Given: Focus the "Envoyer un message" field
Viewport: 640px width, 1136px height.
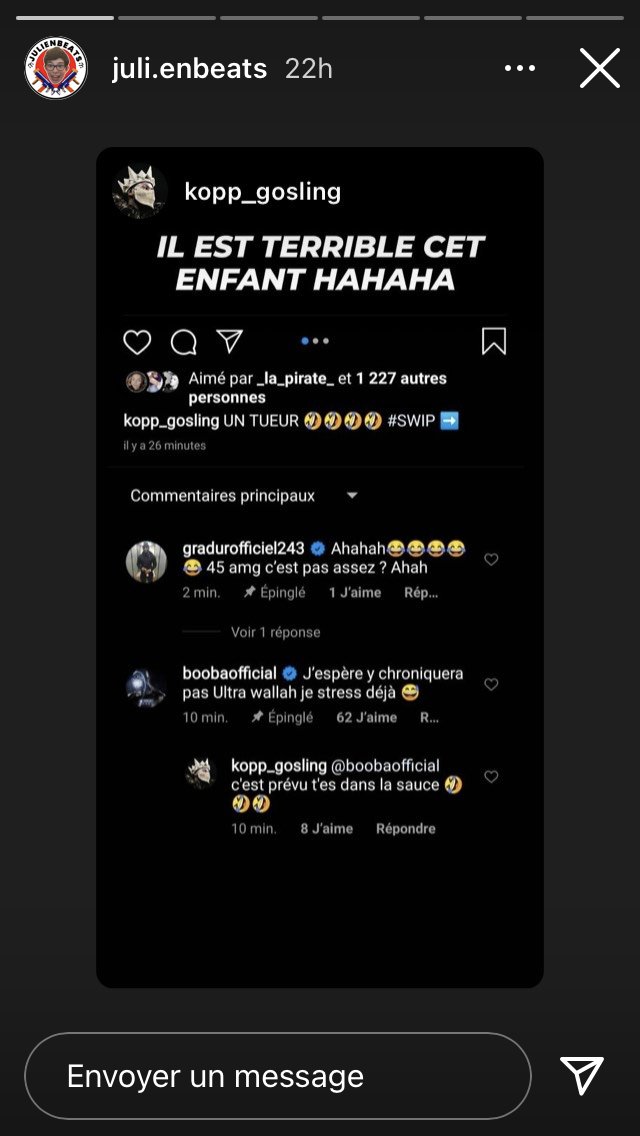Looking at the screenshot, I should tap(277, 1076).
